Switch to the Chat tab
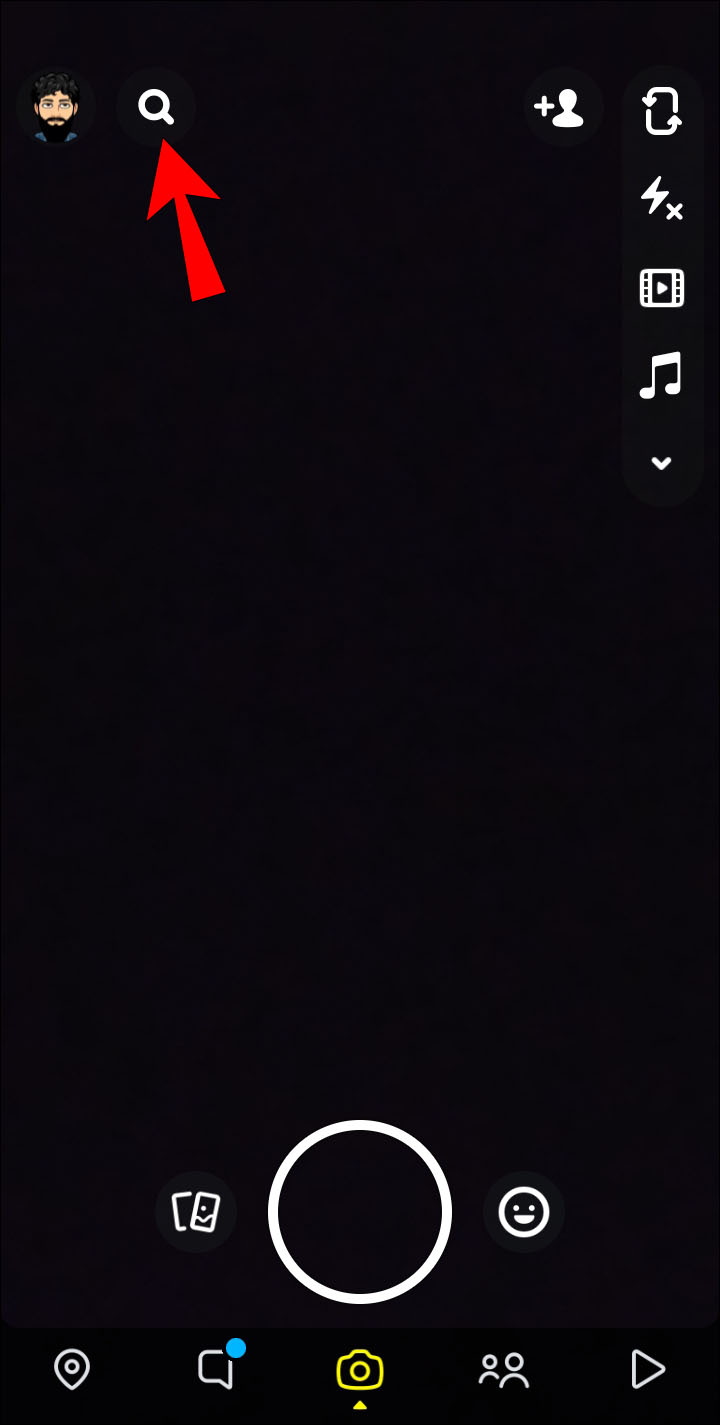This screenshot has height=1425, width=720. [x=216, y=1369]
